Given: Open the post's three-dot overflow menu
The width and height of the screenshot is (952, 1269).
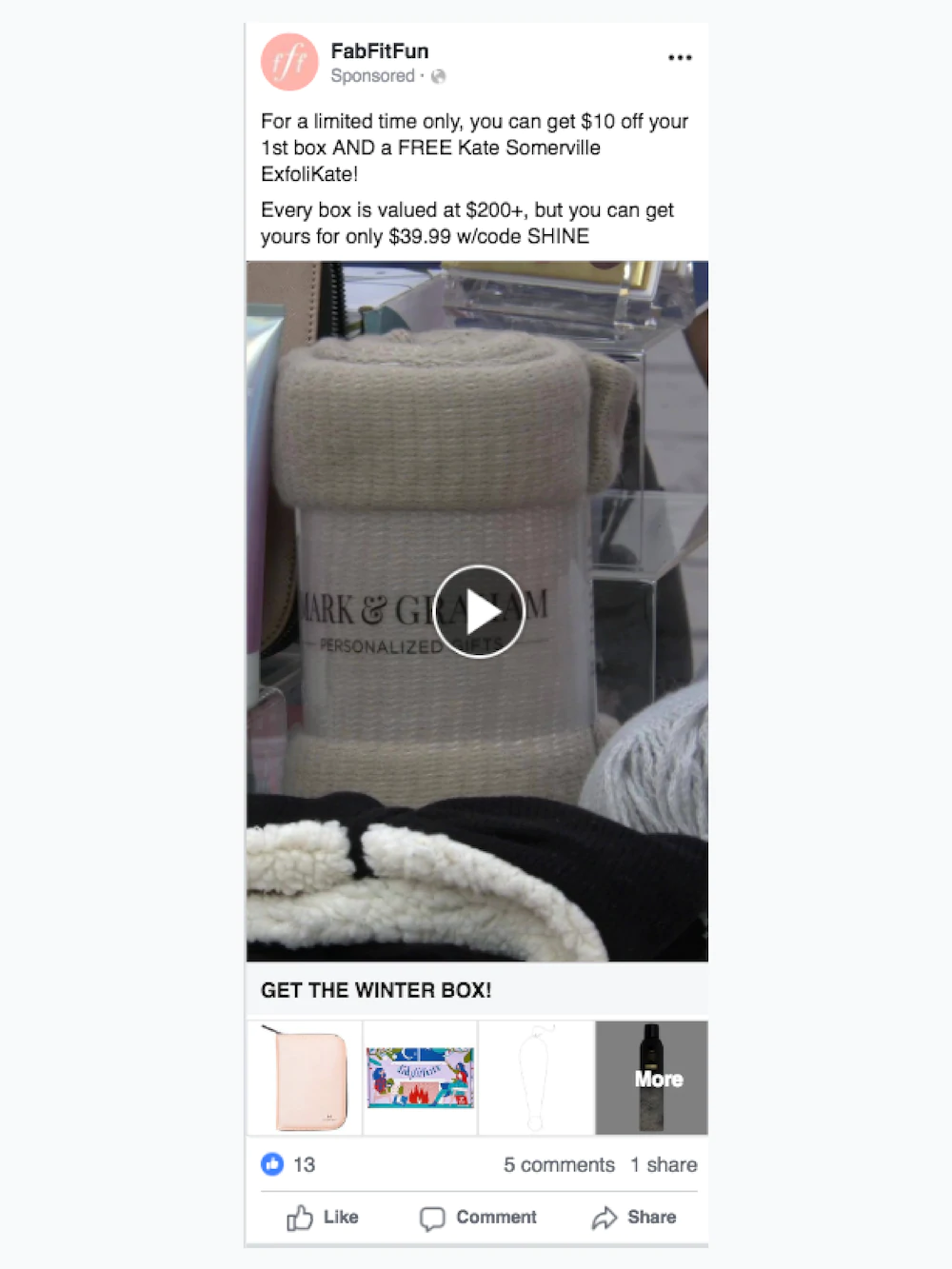Looking at the screenshot, I should 680,58.
